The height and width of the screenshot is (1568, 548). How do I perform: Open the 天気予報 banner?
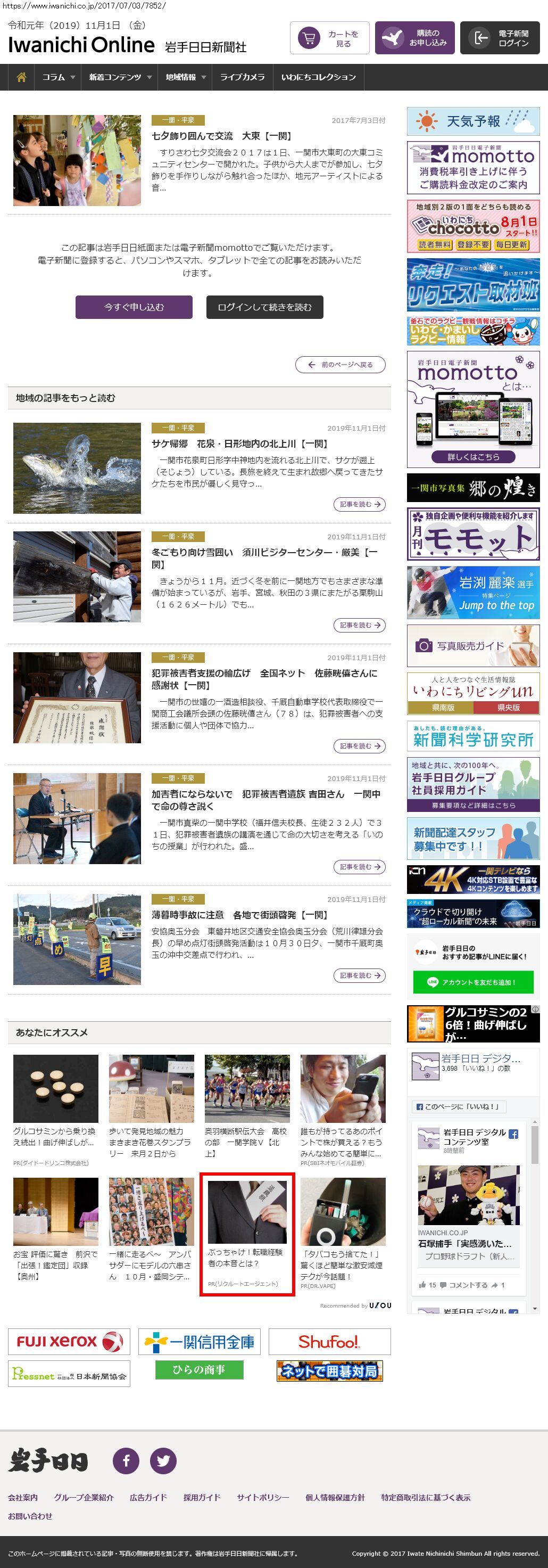coord(472,121)
